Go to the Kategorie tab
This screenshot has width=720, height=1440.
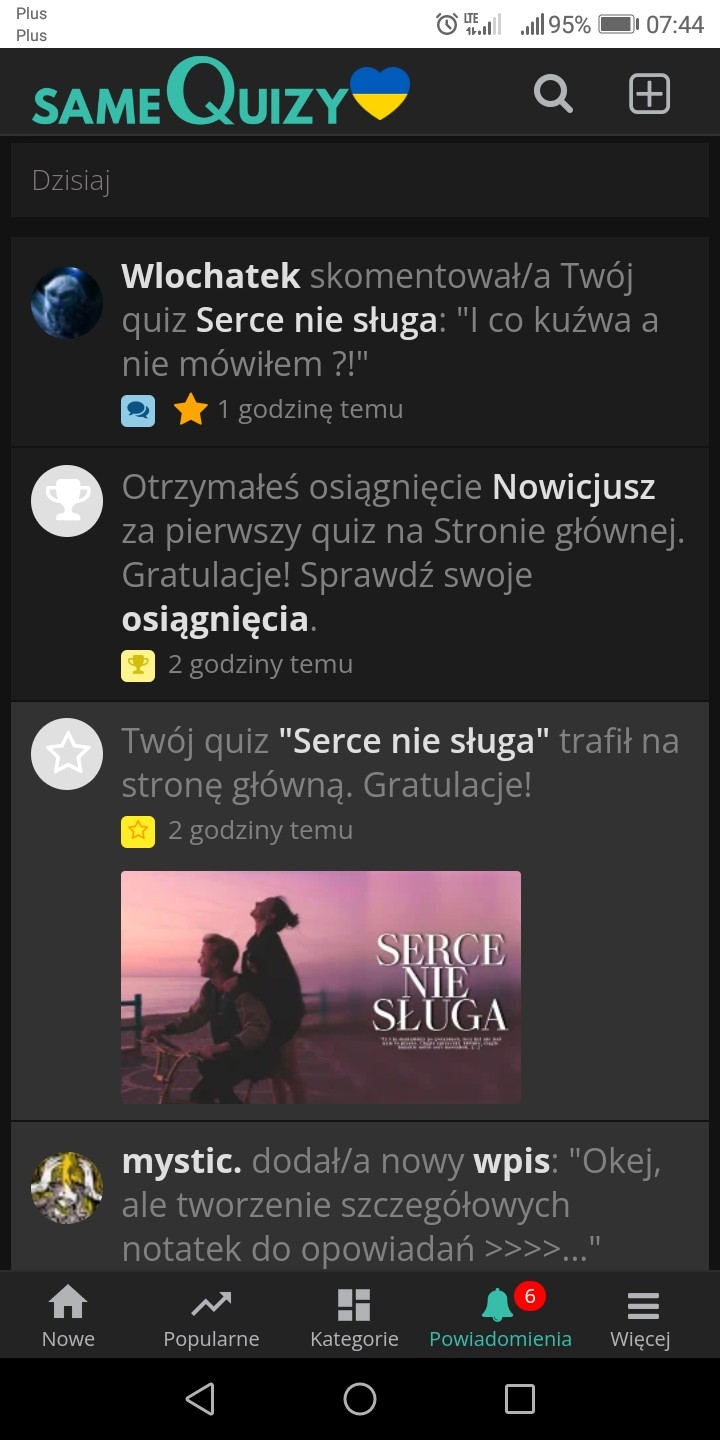(354, 1315)
